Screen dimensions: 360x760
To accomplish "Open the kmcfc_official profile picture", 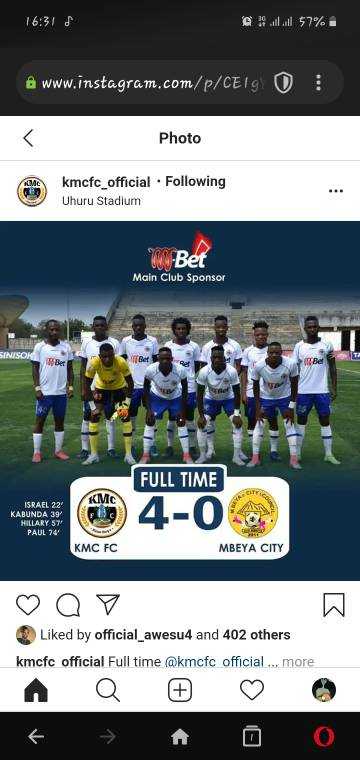I will pos(31,191).
